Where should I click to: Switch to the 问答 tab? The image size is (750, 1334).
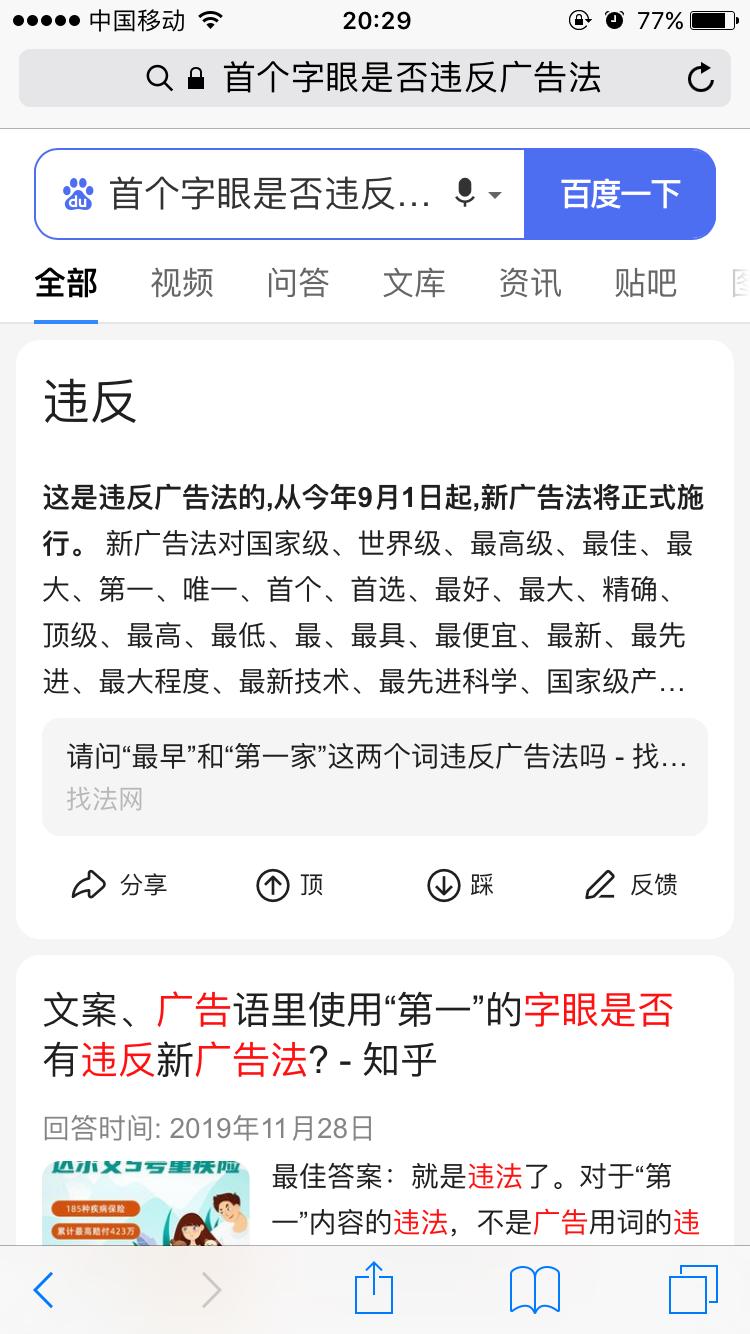pyautogui.click(x=298, y=283)
